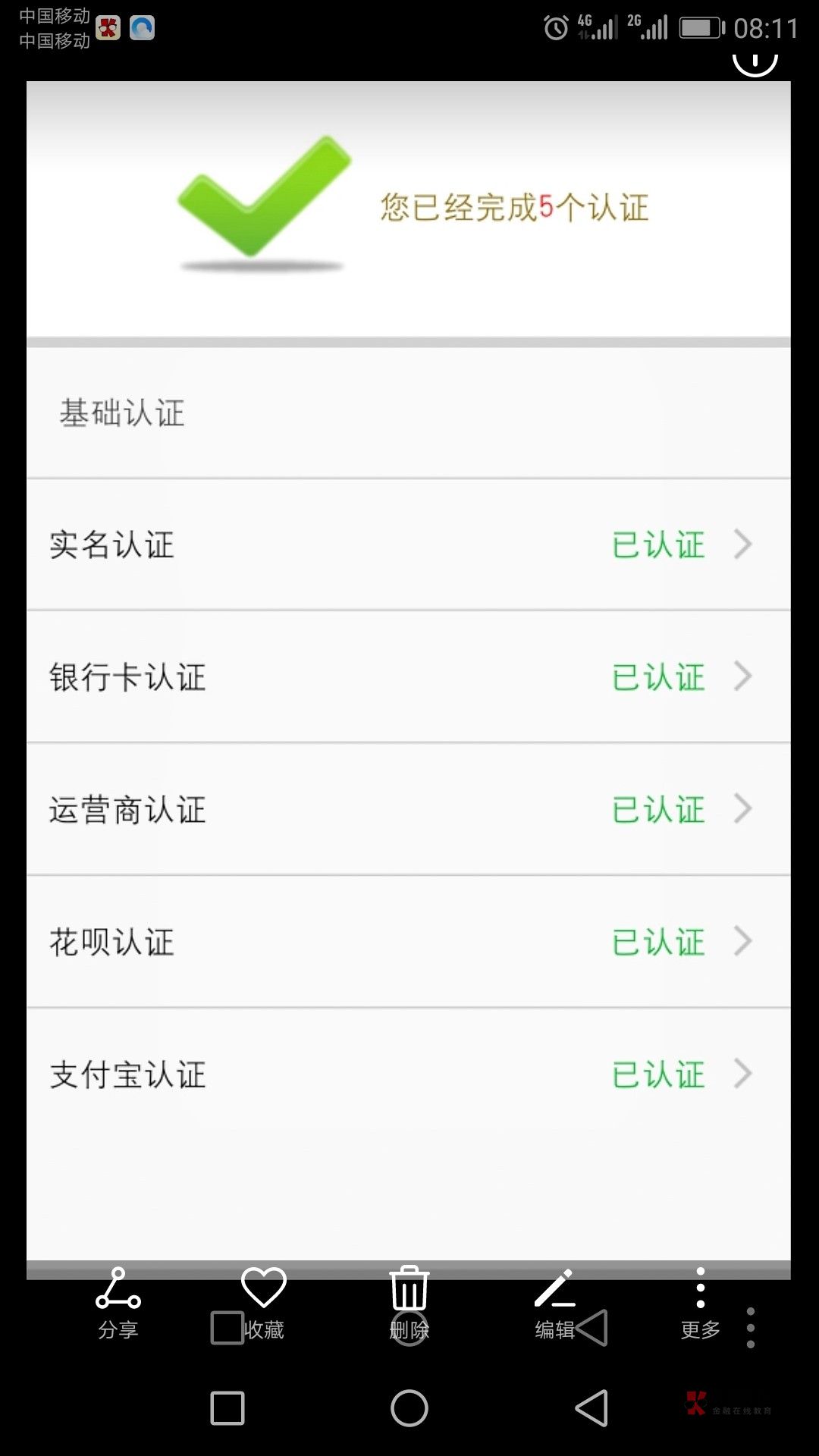Screen dimensions: 819x1456
Task: Open the 更多 more options menu
Action: click(x=700, y=1303)
